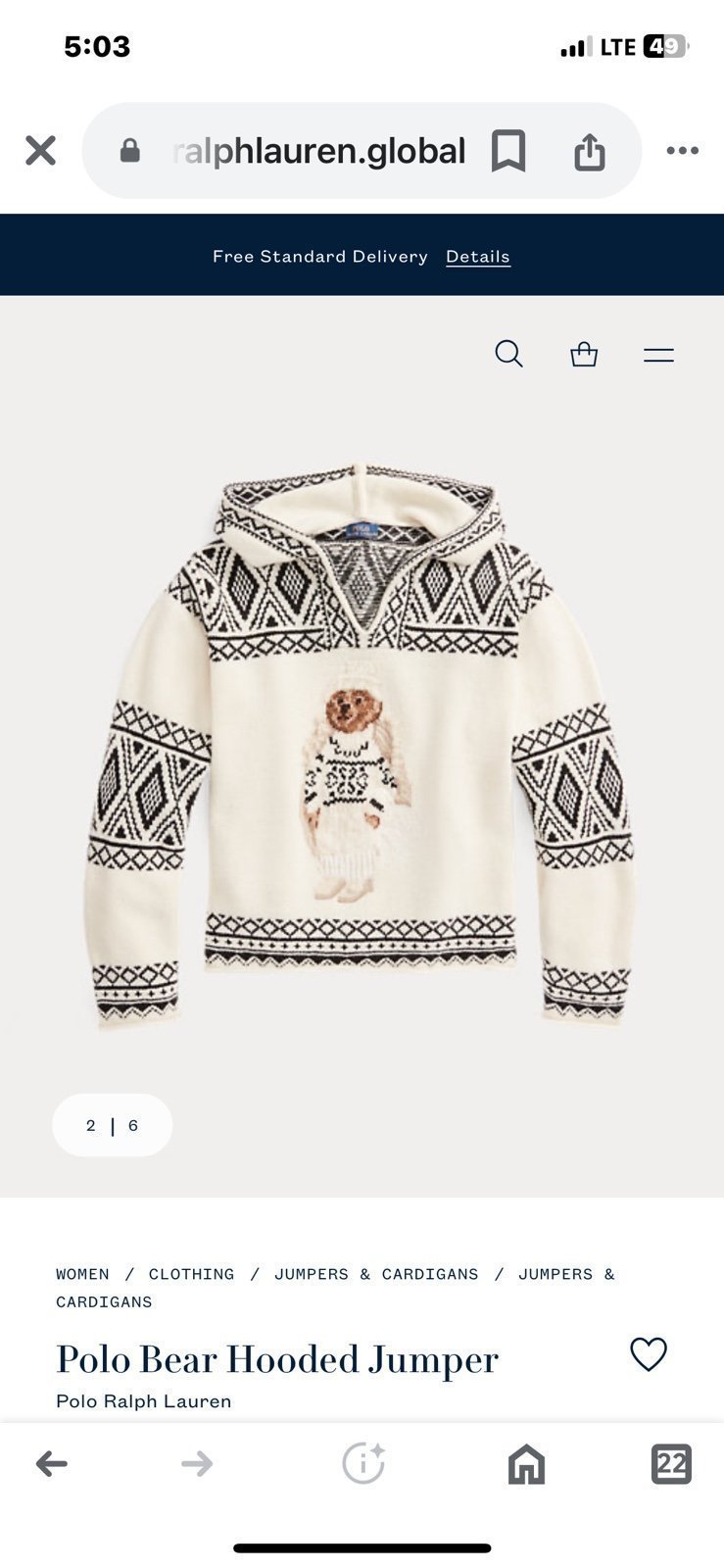The height and width of the screenshot is (1568, 724).
Task: Open the first Jumpers & Cardigans breadcrumb
Action: click(x=376, y=1274)
